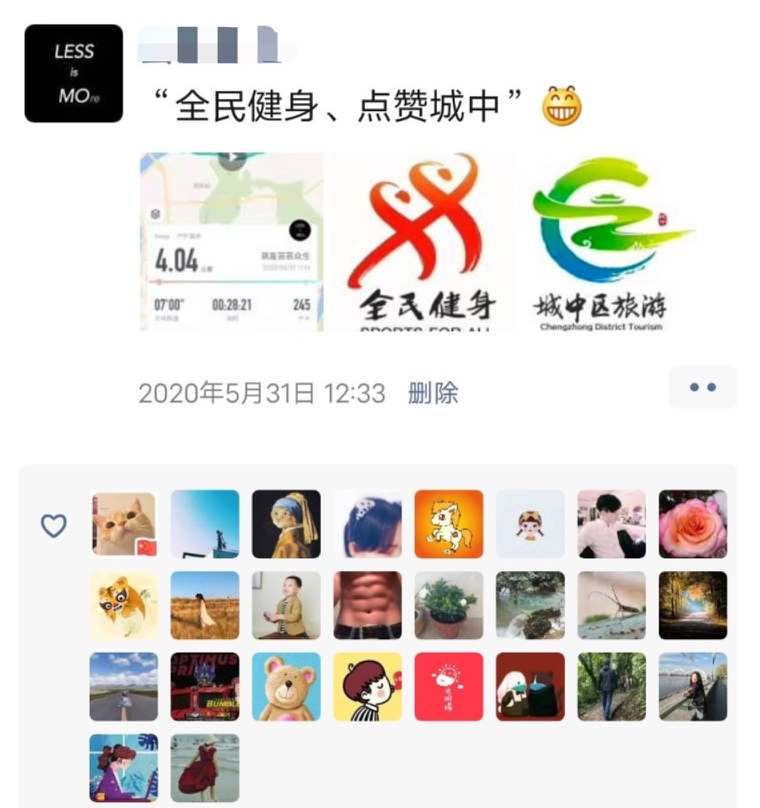Open the autumn forest path avatar

coord(692,605)
